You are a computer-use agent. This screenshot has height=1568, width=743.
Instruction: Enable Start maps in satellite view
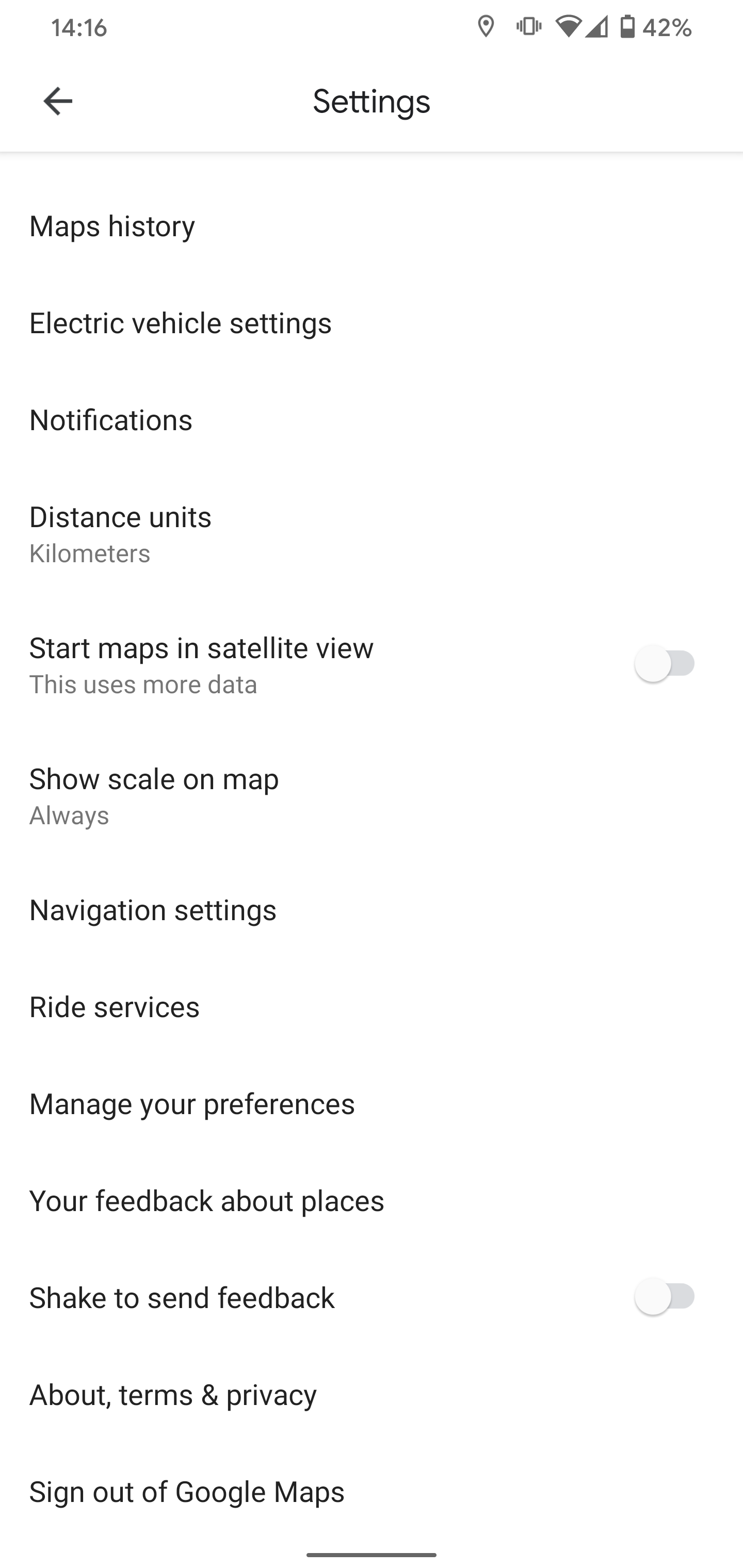[x=665, y=663]
